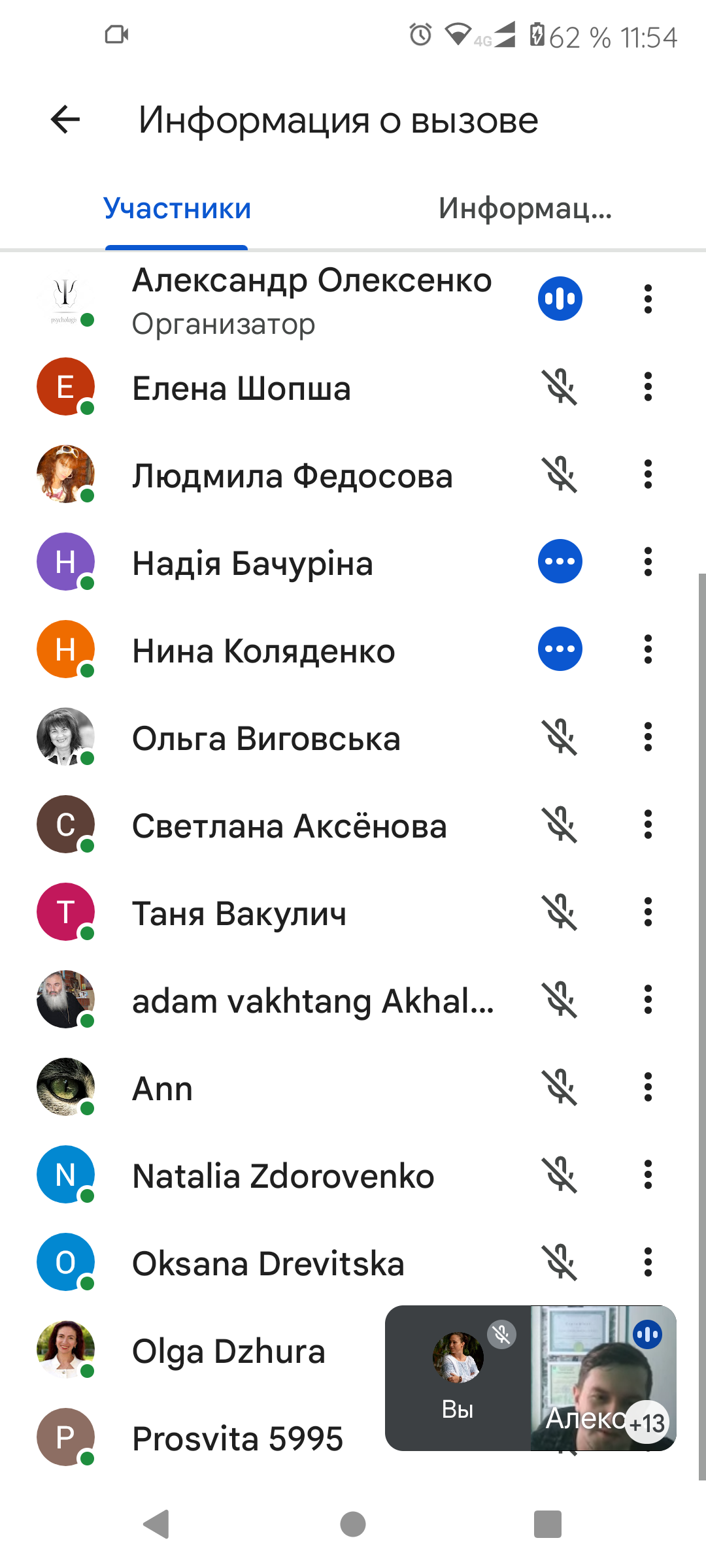Image resolution: width=706 pixels, height=1568 pixels.
Task: Tap options for adam vakhtang Akhal...
Action: [x=648, y=1000]
